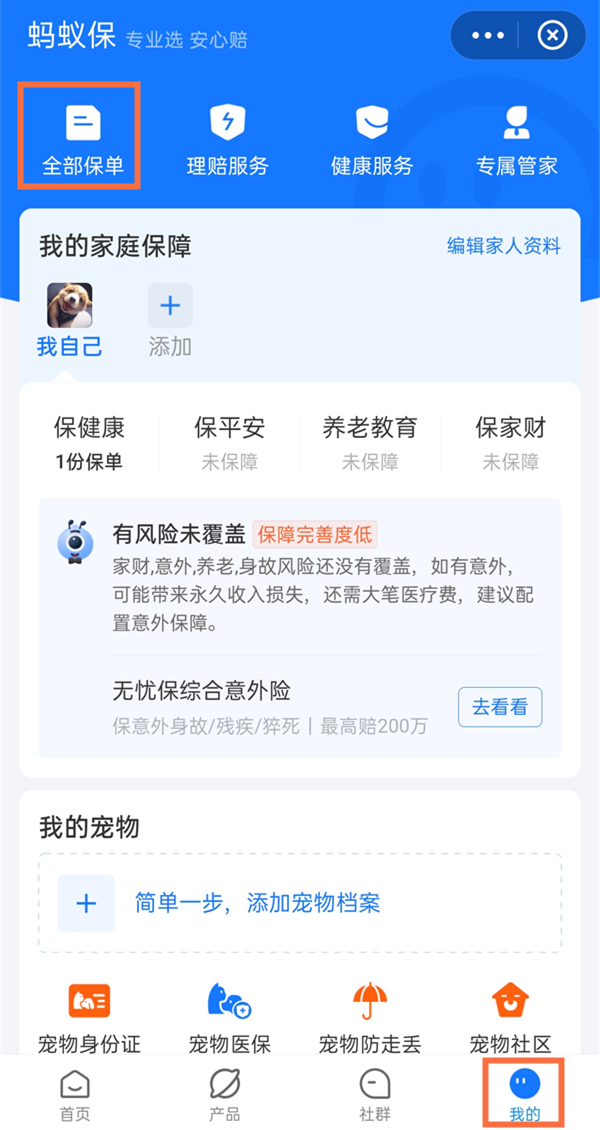Add a family member with 添加
The image size is (600, 1130).
[x=170, y=320]
